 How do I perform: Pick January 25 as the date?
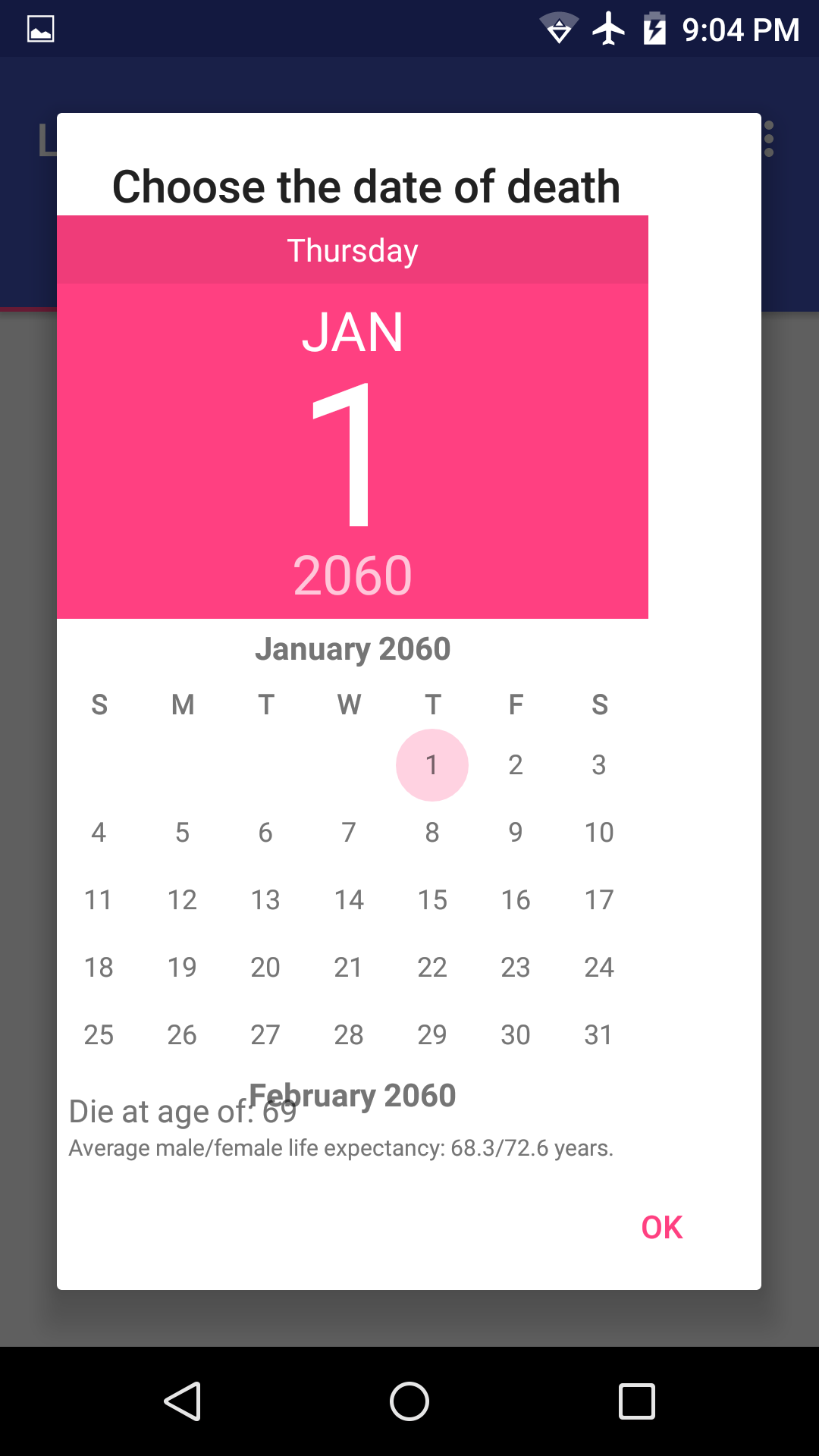click(x=99, y=1035)
